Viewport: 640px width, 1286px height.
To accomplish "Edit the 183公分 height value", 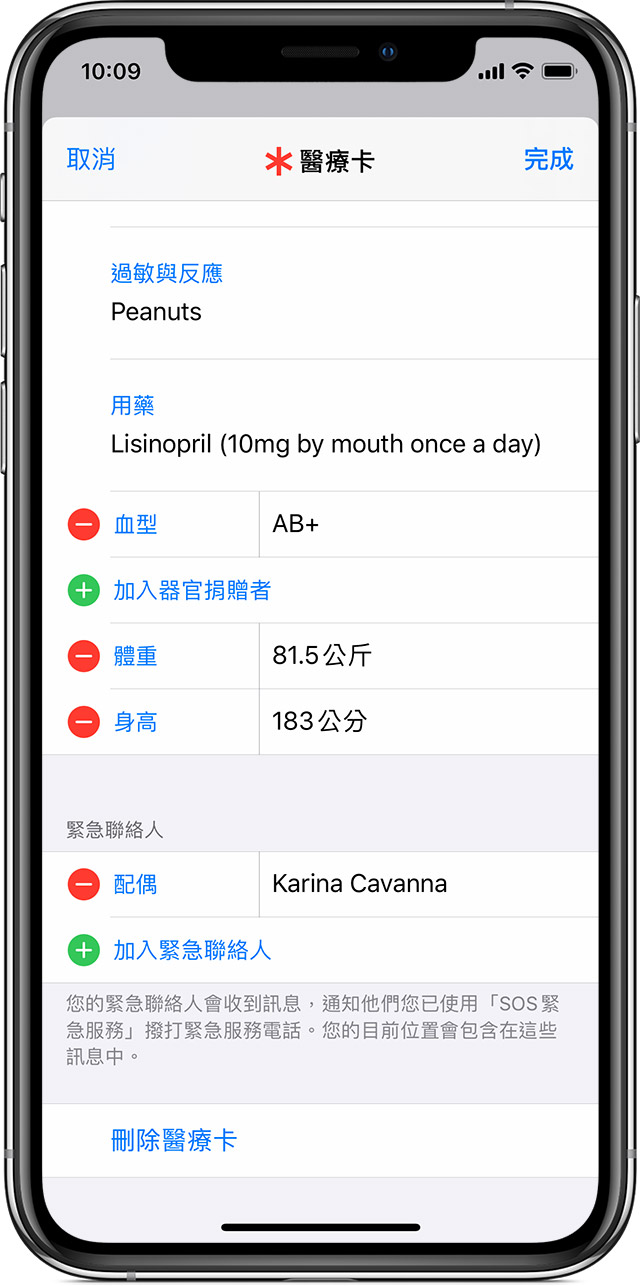I will (x=319, y=722).
